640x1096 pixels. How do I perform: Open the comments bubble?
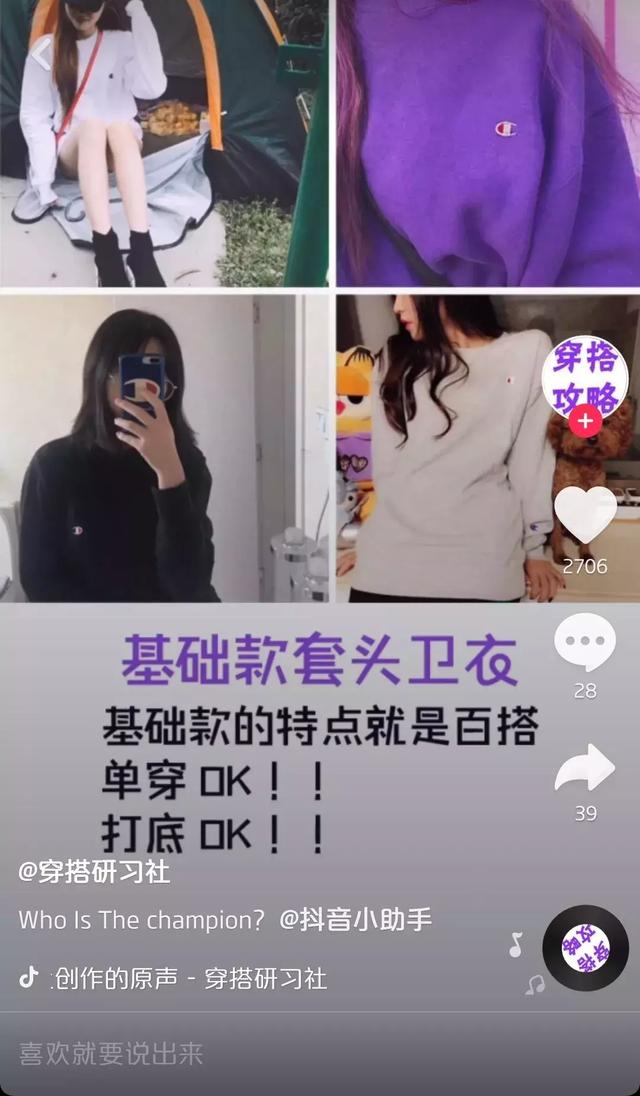[585, 642]
